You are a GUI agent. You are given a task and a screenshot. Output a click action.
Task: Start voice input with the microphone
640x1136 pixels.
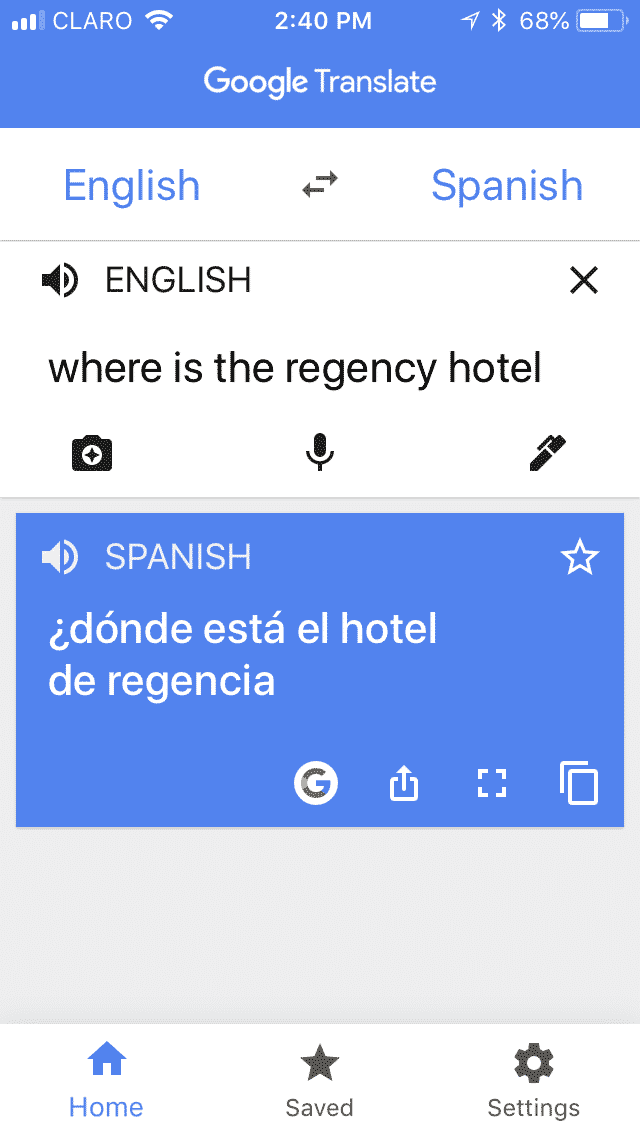[x=320, y=453]
